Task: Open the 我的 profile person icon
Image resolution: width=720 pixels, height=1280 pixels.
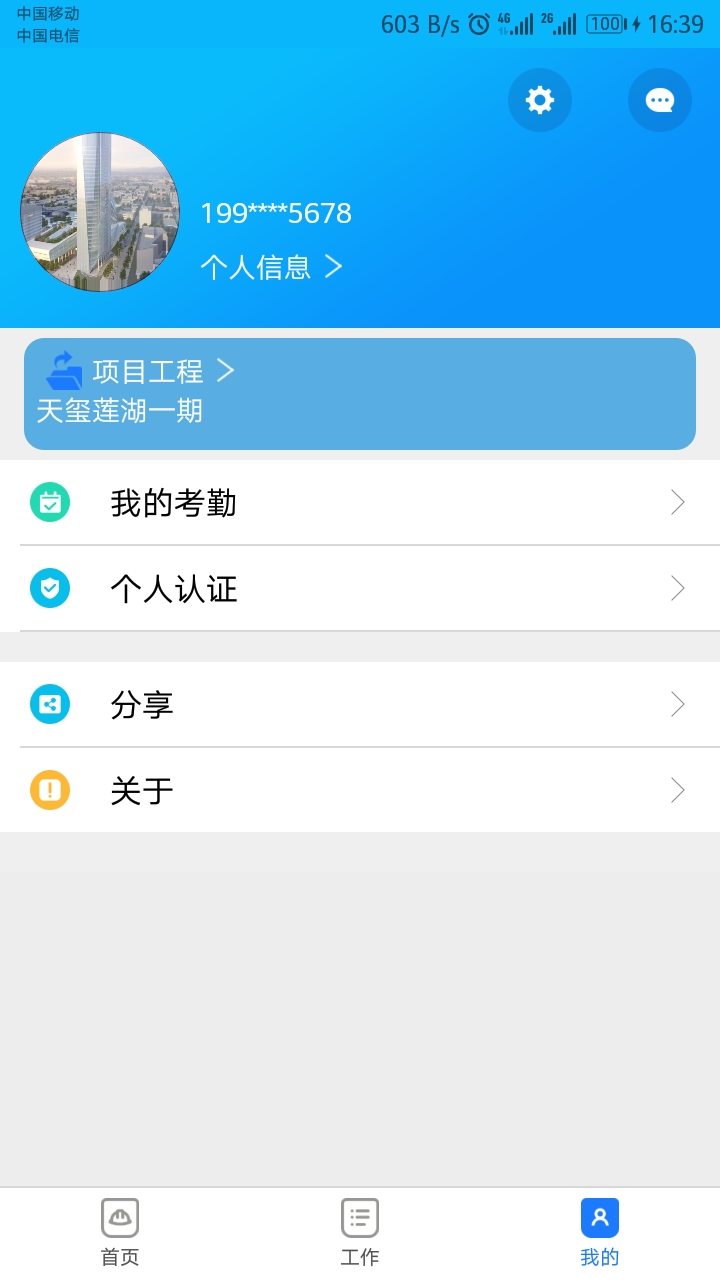Action: [599, 1217]
